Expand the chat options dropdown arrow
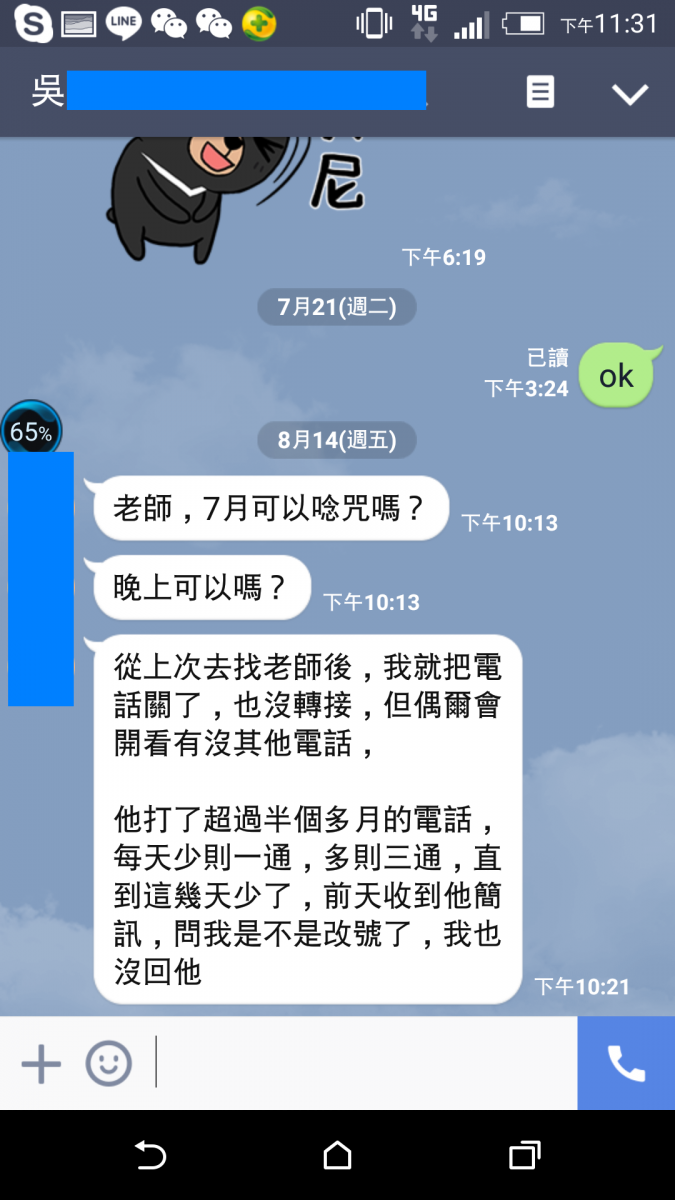 point(630,94)
